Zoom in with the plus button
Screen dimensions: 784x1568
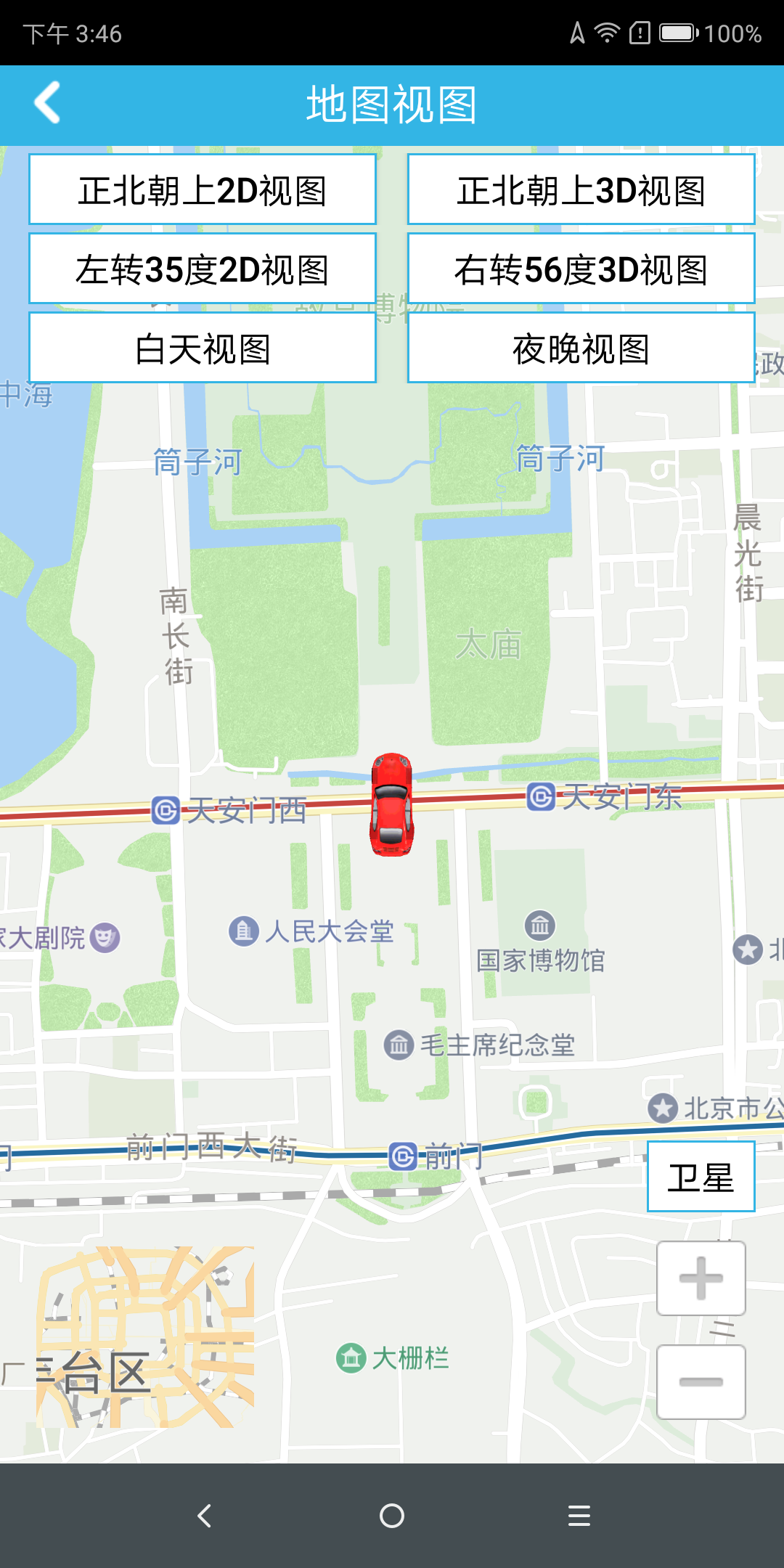click(701, 1278)
